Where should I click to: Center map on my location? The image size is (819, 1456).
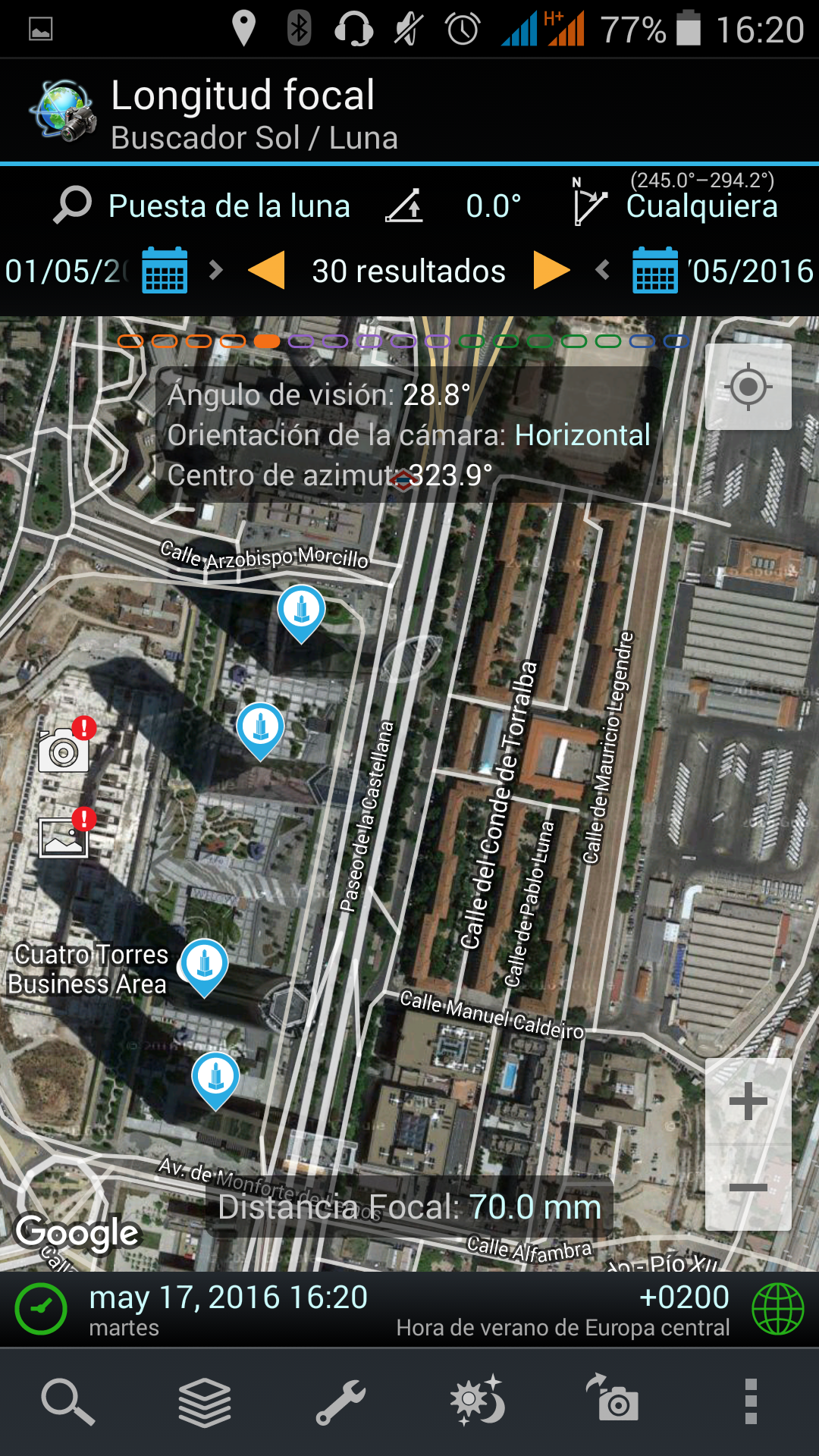(x=748, y=387)
